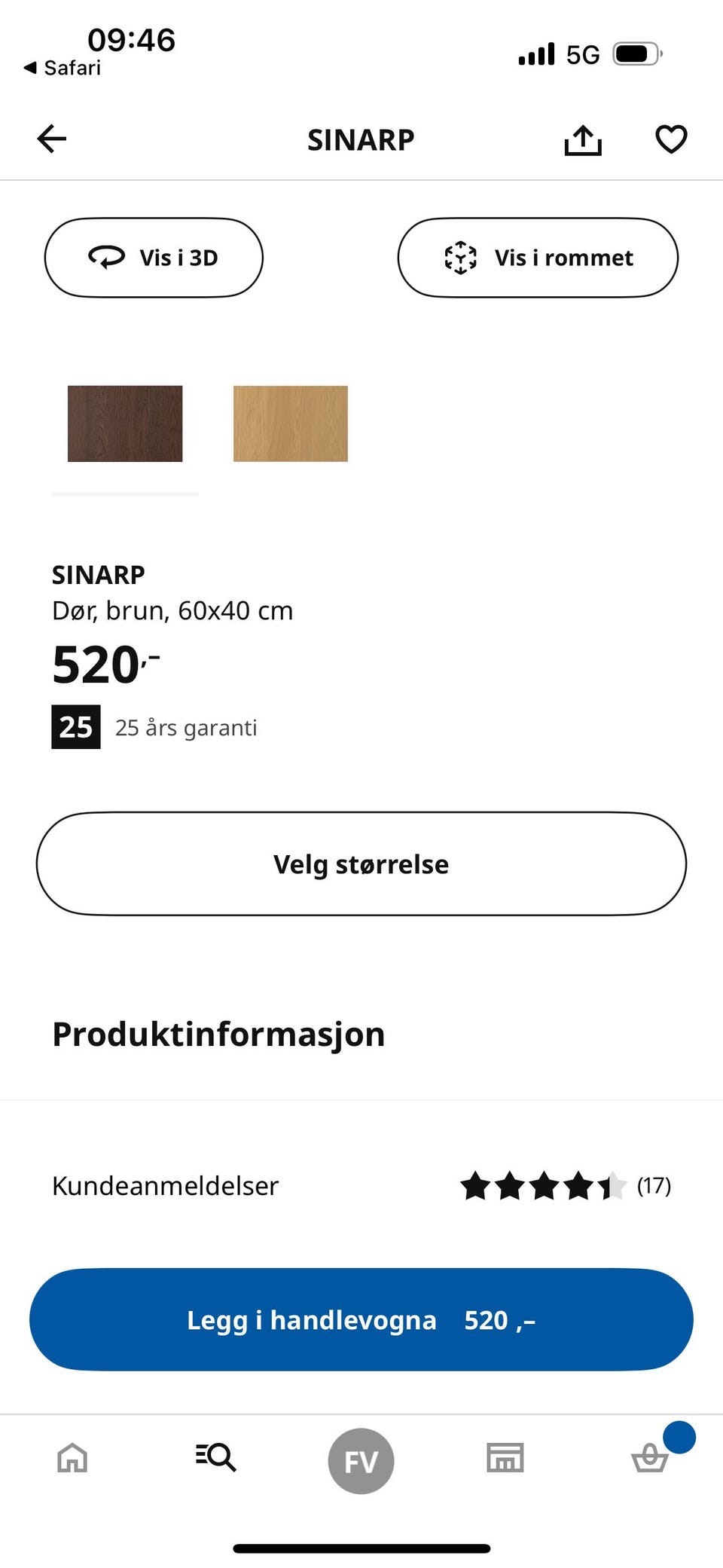Open the shopping basket tab
This screenshot has width=723, height=1568.
(x=650, y=1457)
